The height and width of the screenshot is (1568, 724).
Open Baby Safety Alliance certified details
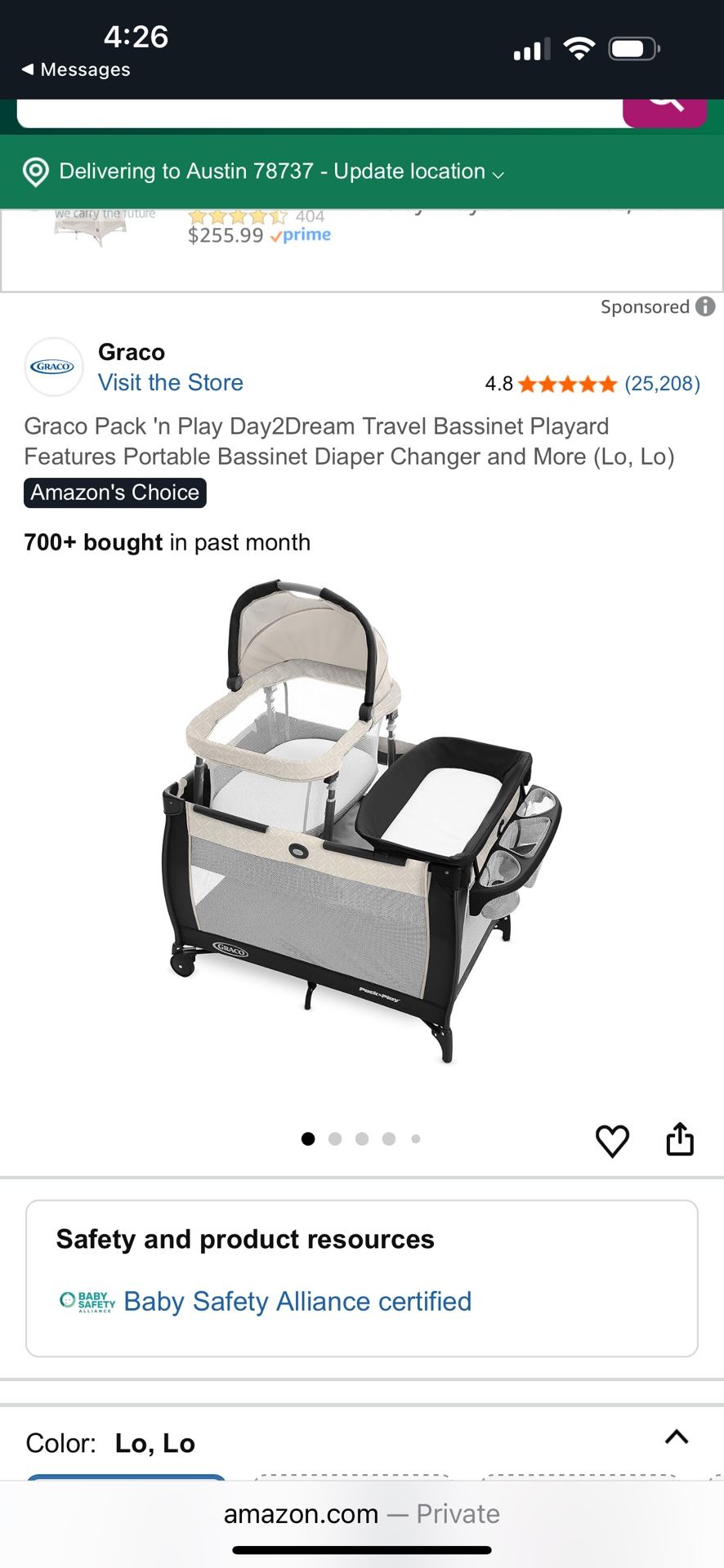click(x=297, y=1300)
